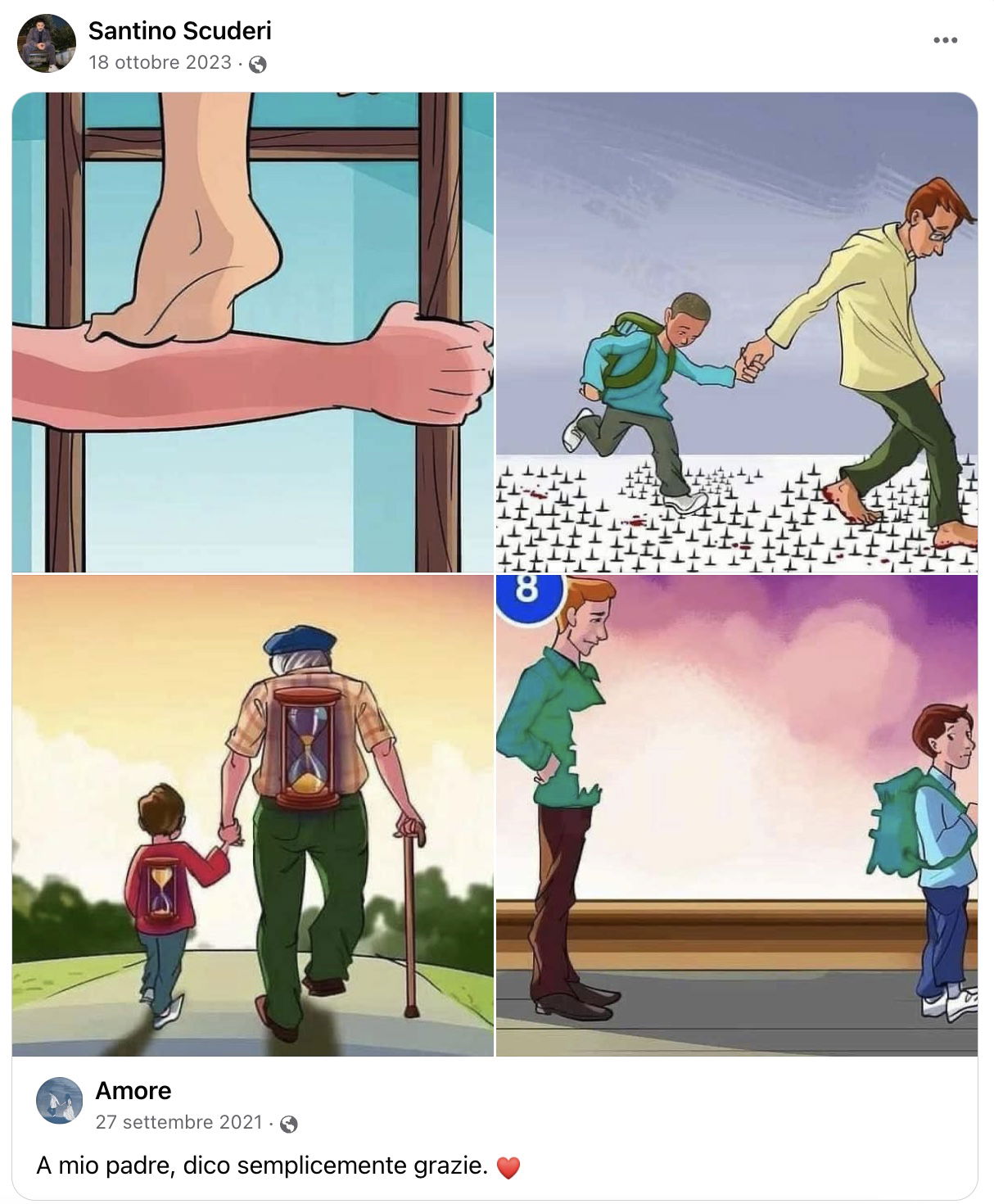Open the 18 ottobre 2023 timestamp
Image resolution: width=994 pixels, height=1204 pixels.
(x=160, y=63)
